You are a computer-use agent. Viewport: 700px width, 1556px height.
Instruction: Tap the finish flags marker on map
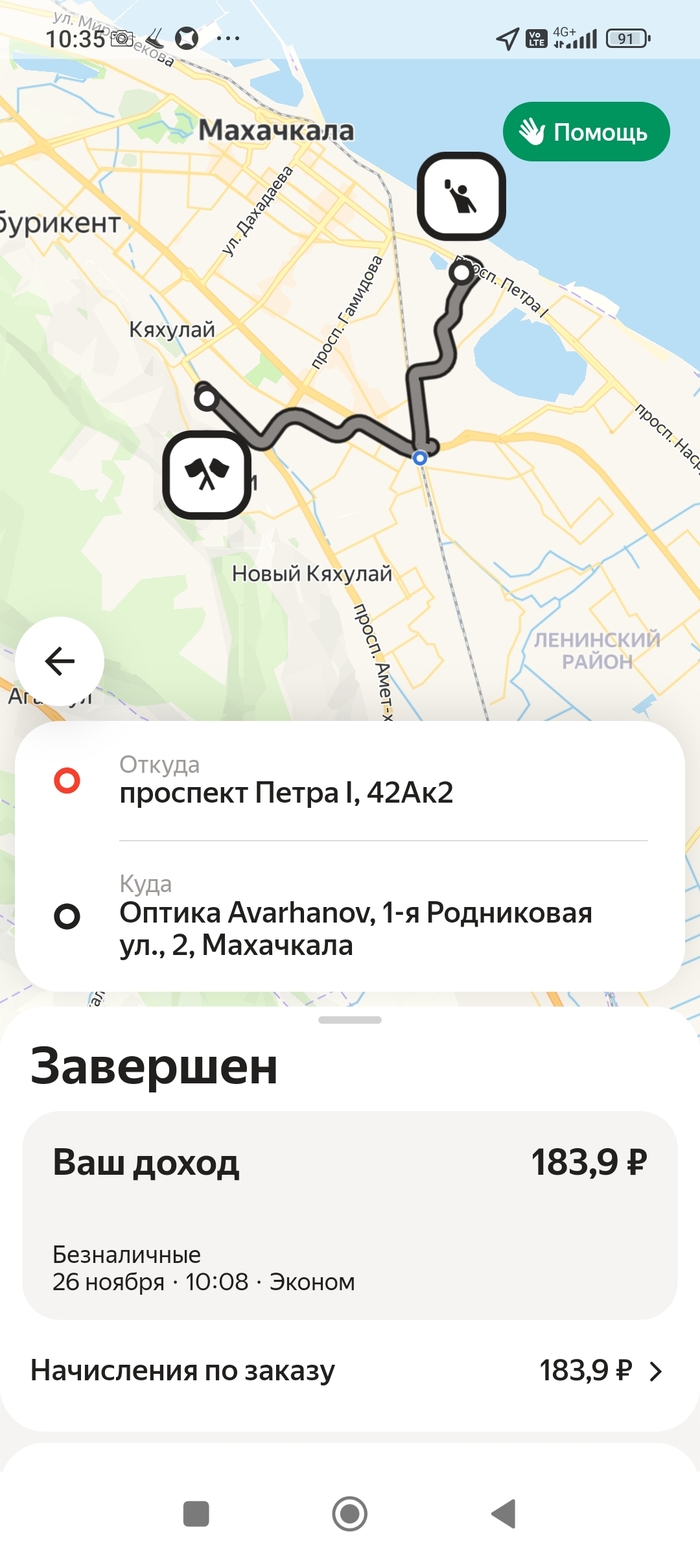click(x=207, y=475)
